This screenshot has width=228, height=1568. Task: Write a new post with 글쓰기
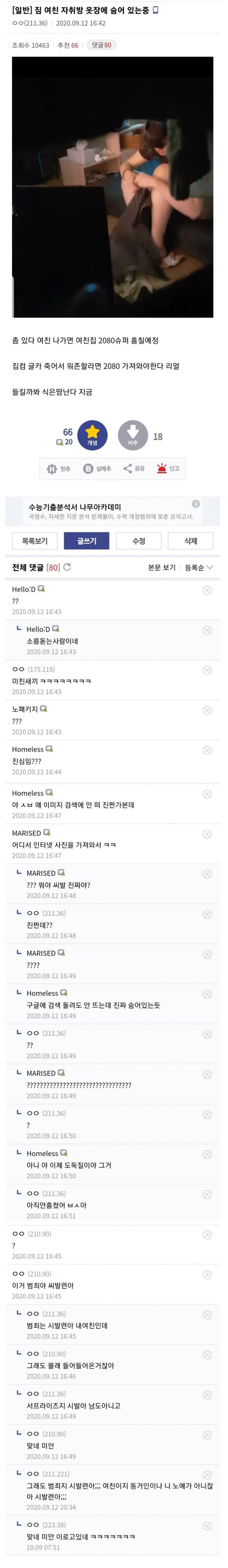click(87, 541)
